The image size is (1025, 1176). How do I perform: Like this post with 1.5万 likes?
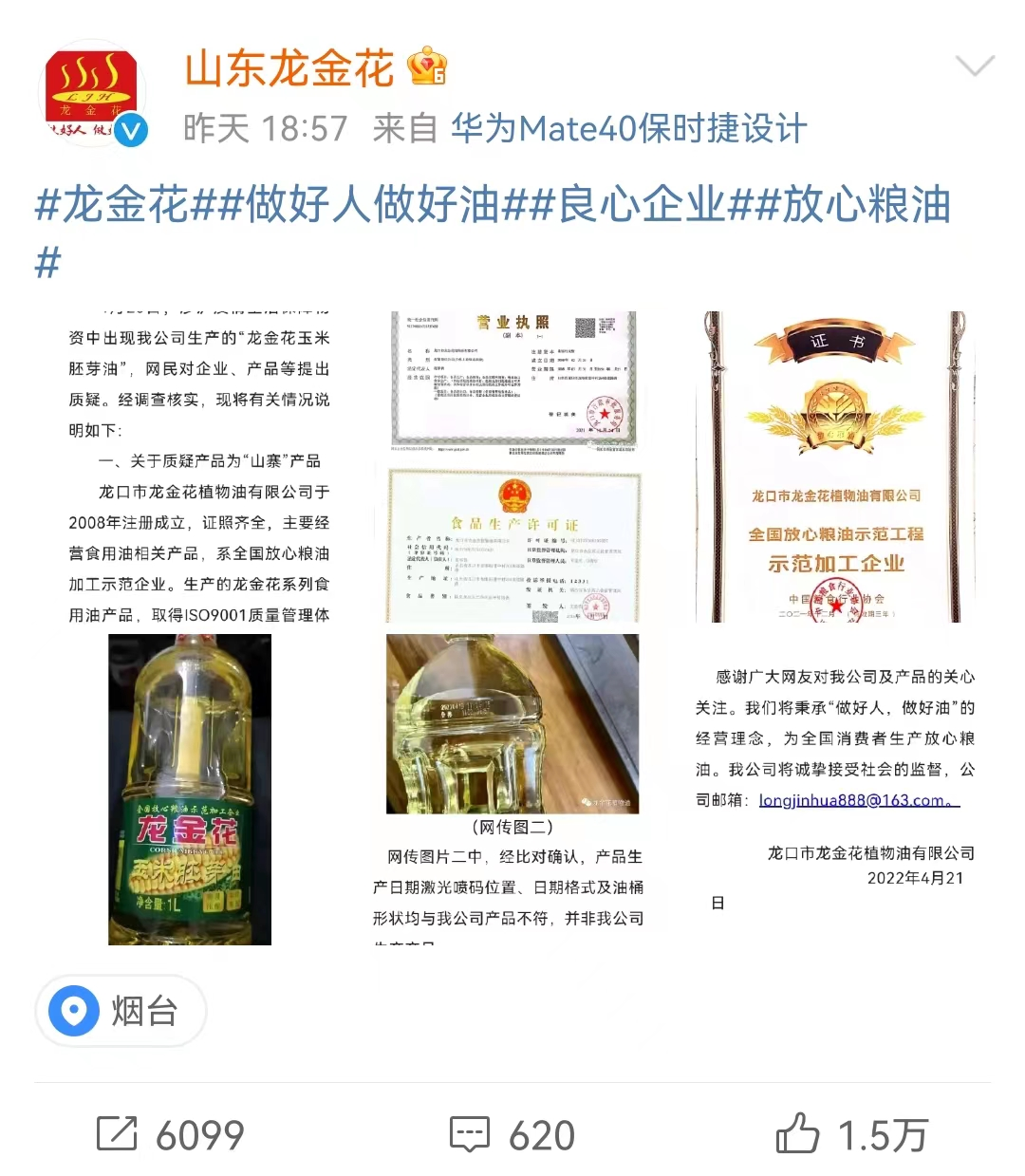coord(851,1135)
